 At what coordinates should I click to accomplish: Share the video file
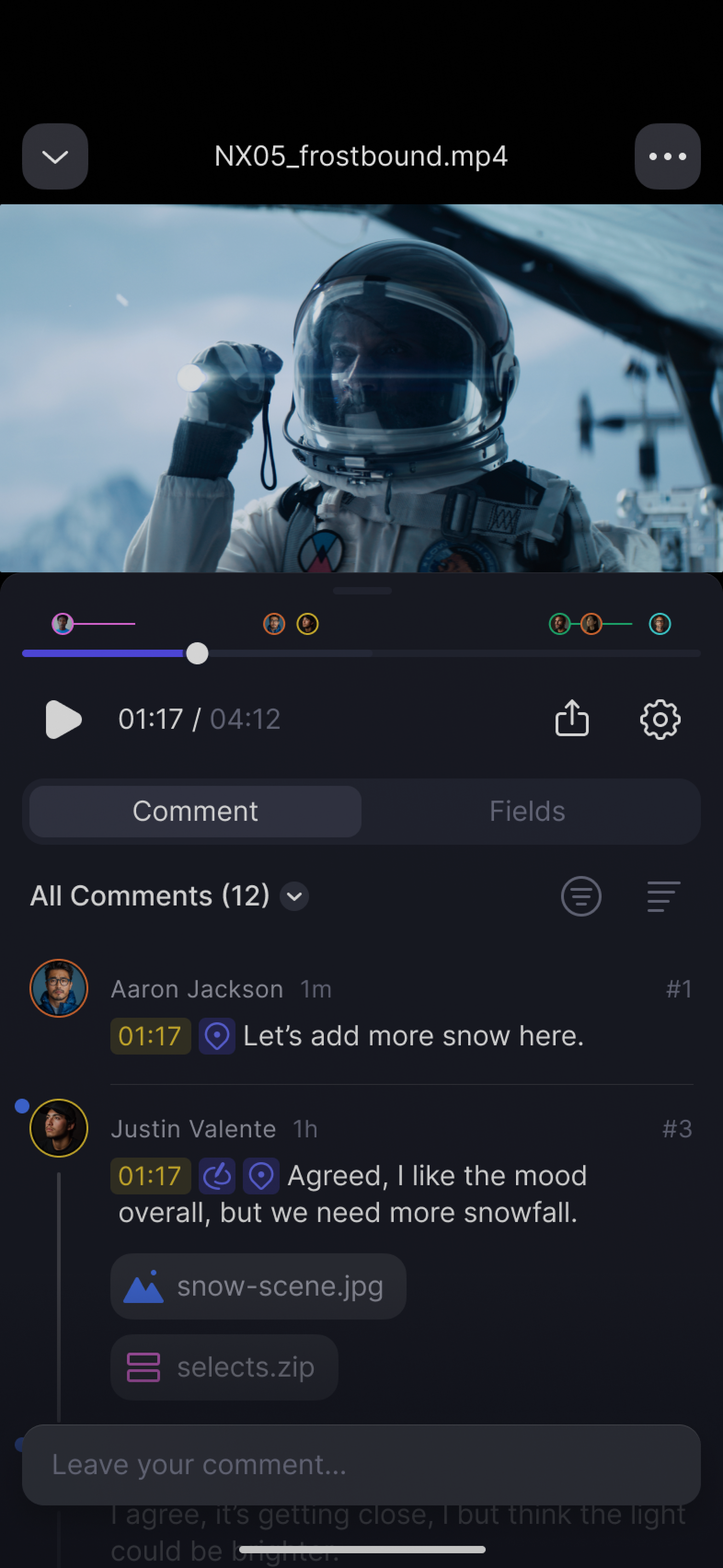pos(572,719)
